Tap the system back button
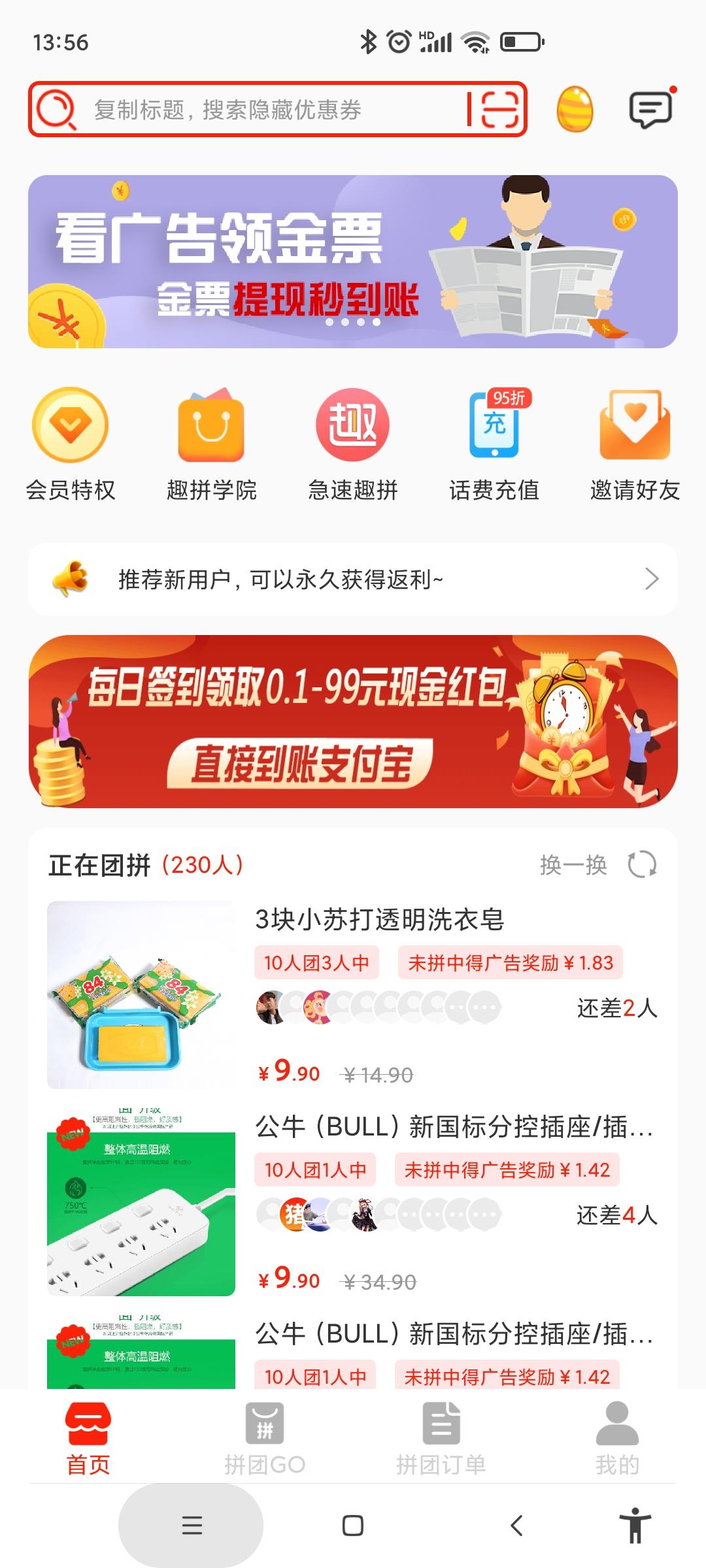 (x=516, y=1526)
